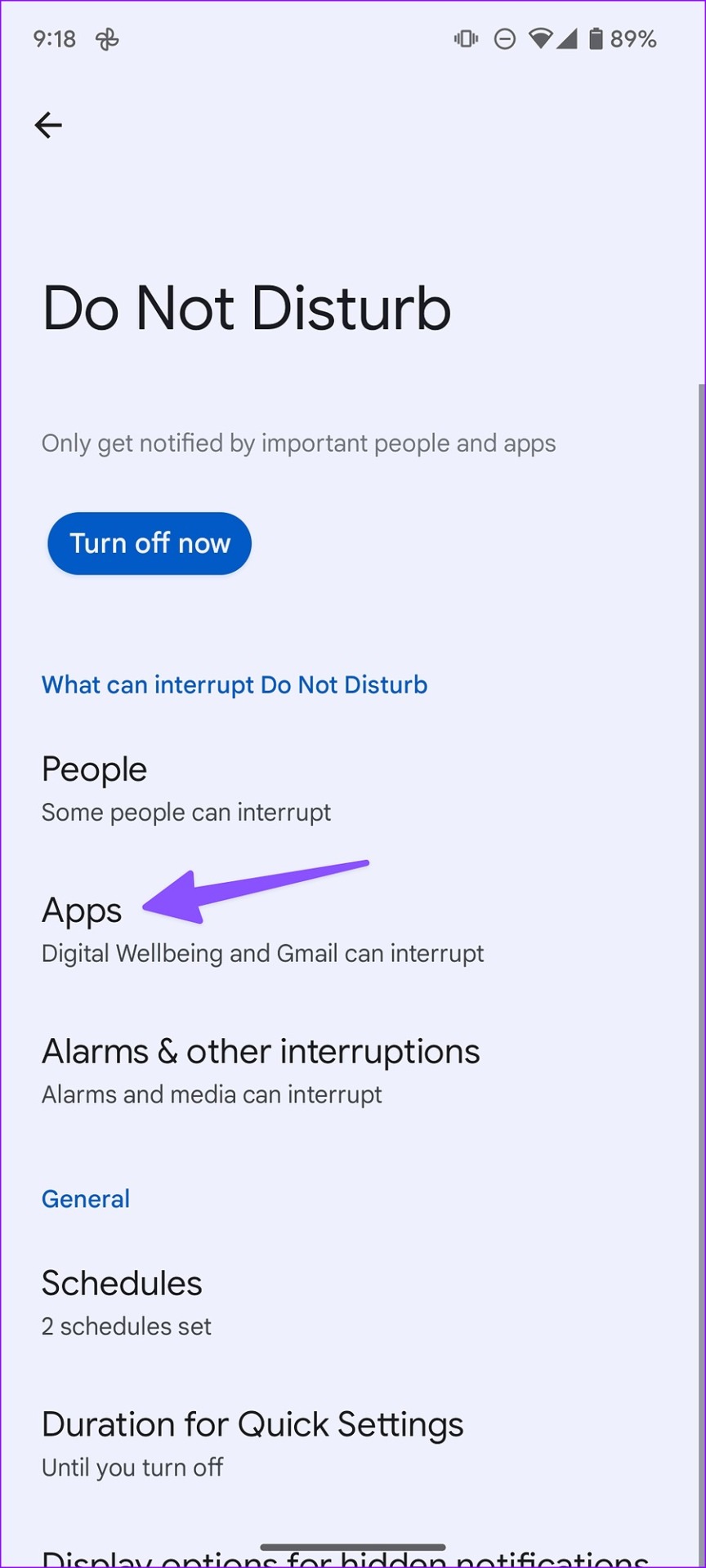Viewport: 706px width, 1568px height.
Task: Open Alarms & other interruptions
Action: click(x=260, y=1071)
